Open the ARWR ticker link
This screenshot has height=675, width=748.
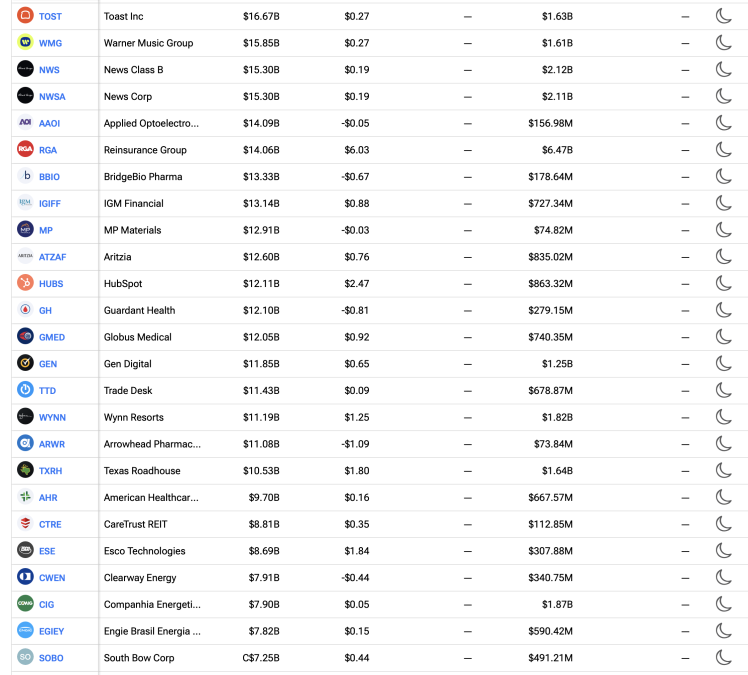[52, 444]
